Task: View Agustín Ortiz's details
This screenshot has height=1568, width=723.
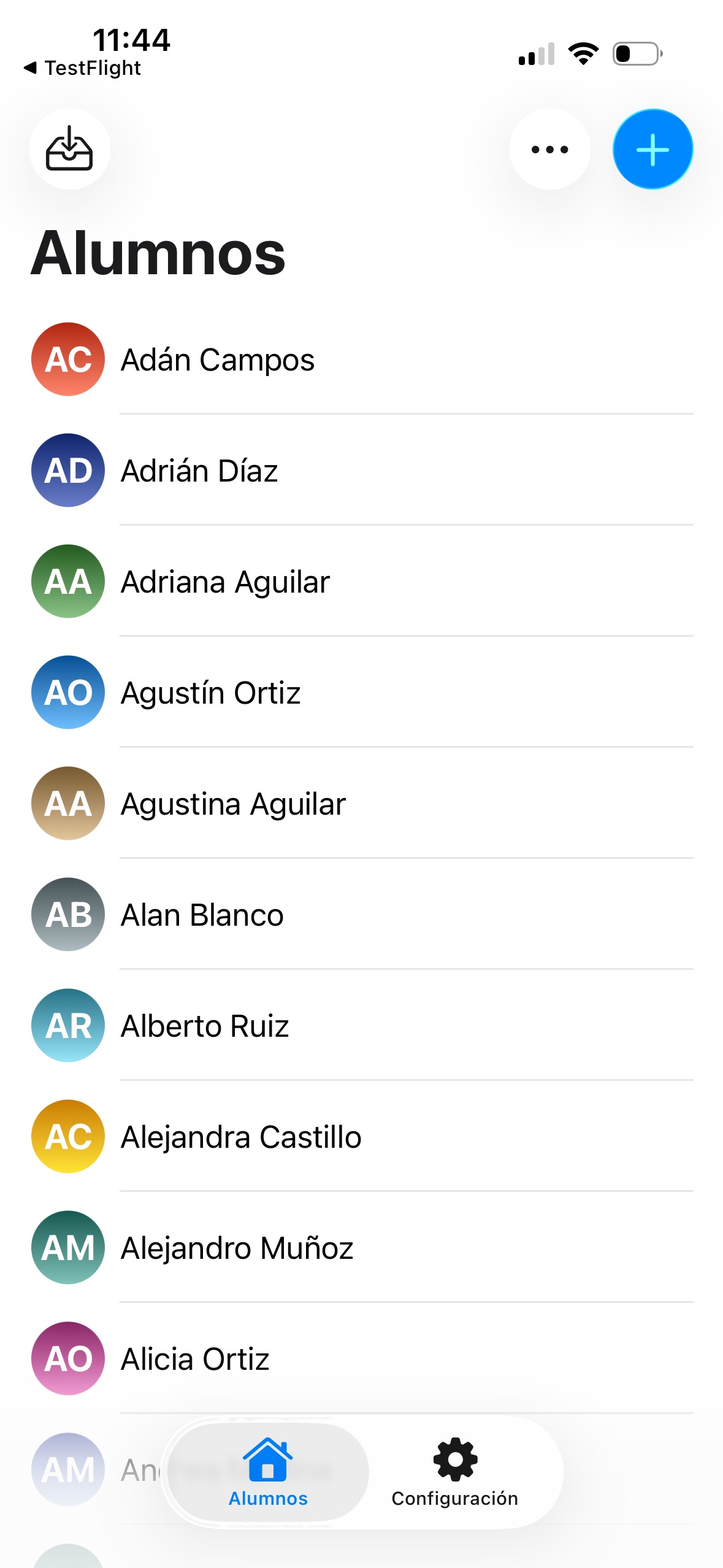Action: click(x=362, y=693)
